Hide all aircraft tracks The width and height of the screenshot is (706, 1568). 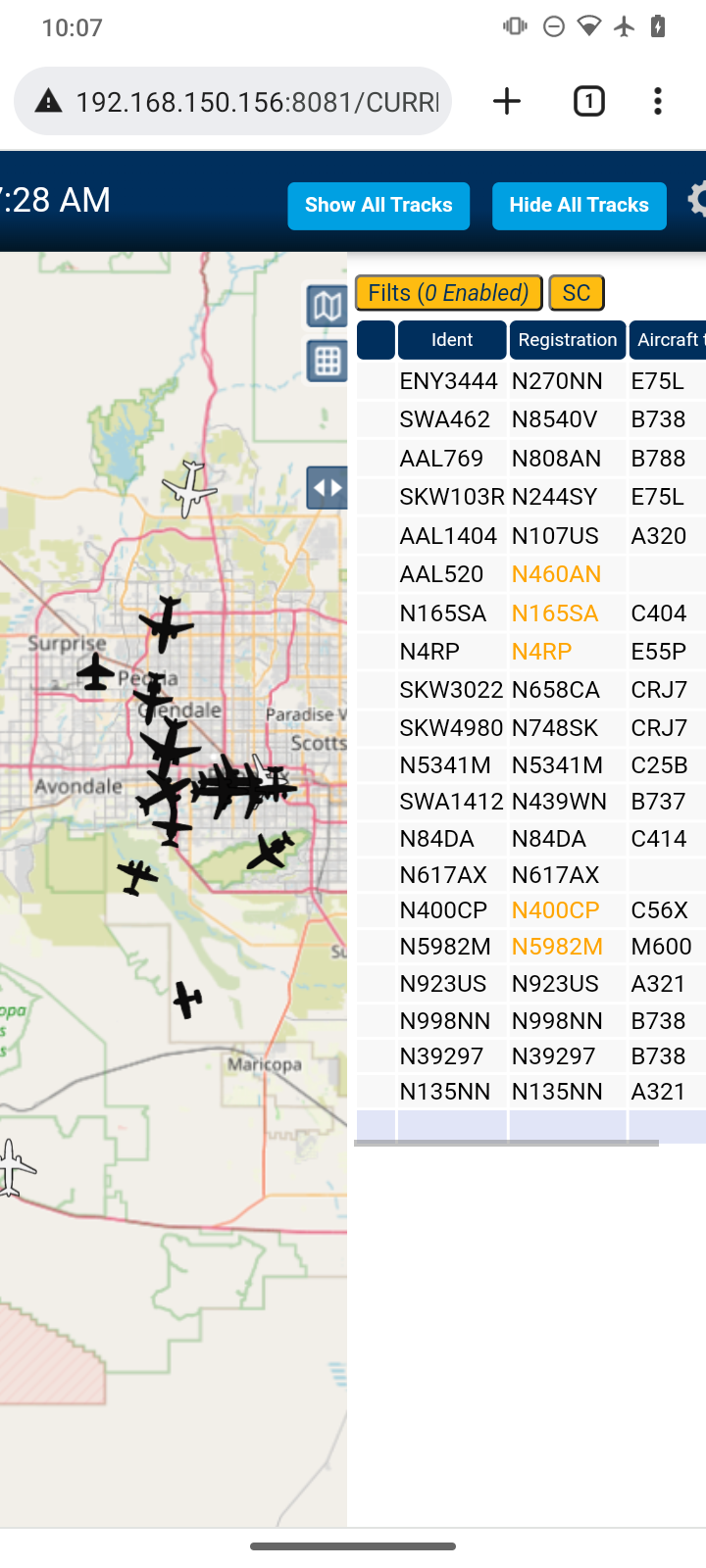pyautogui.click(x=579, y=206)
